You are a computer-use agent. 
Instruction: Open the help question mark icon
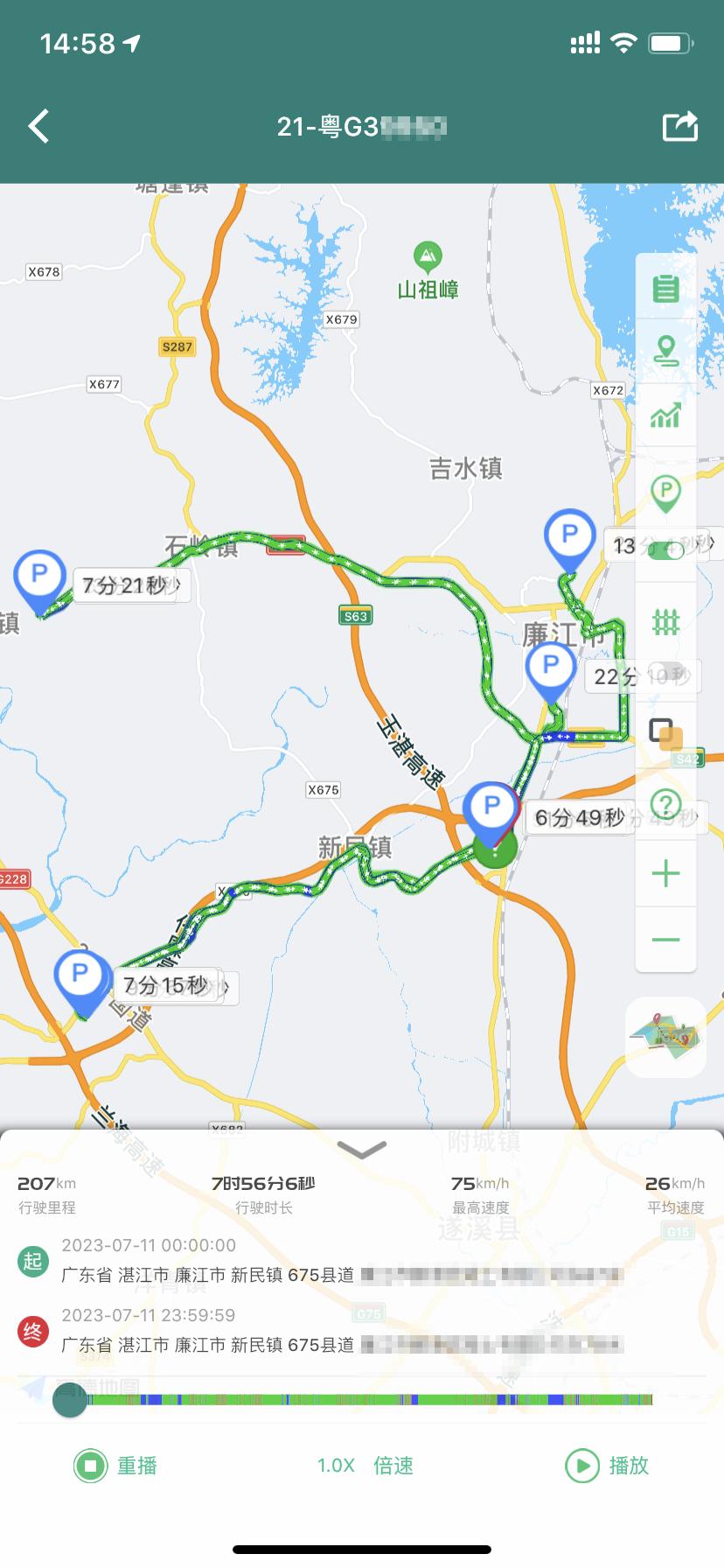pyautogui.click(x=666, y=804)
